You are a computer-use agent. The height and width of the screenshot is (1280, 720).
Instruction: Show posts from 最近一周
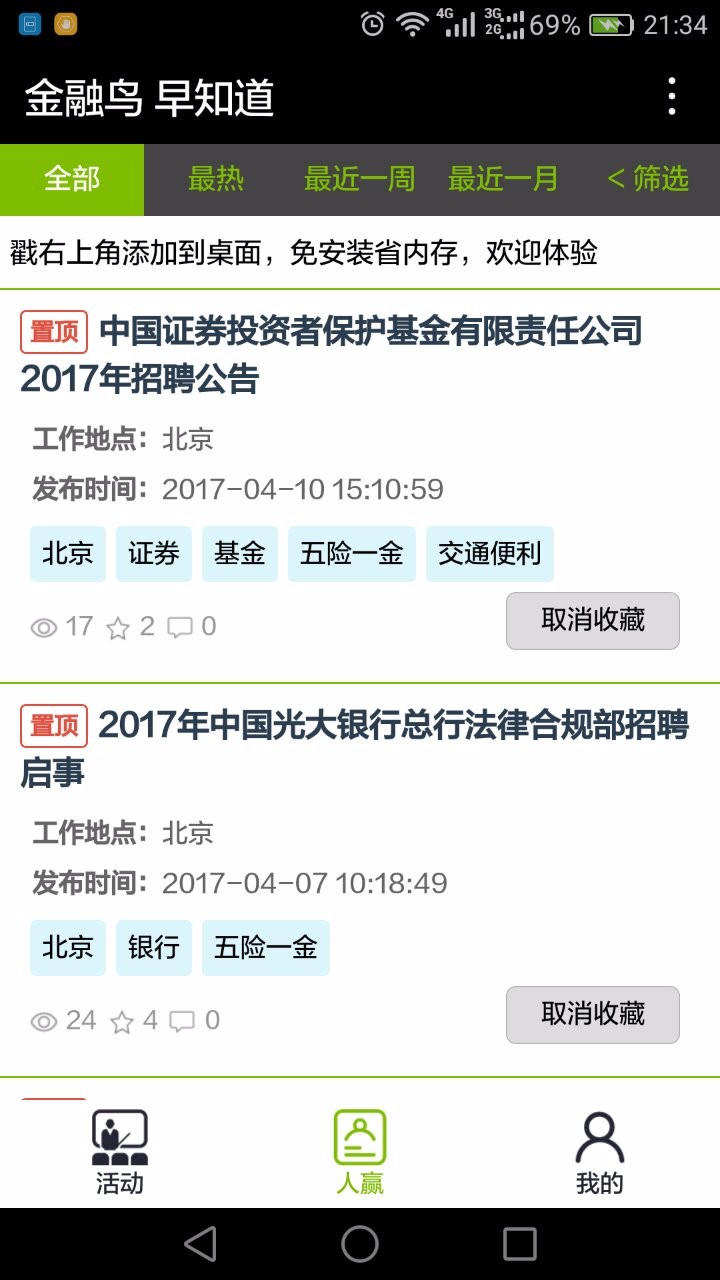coord(359,180)
